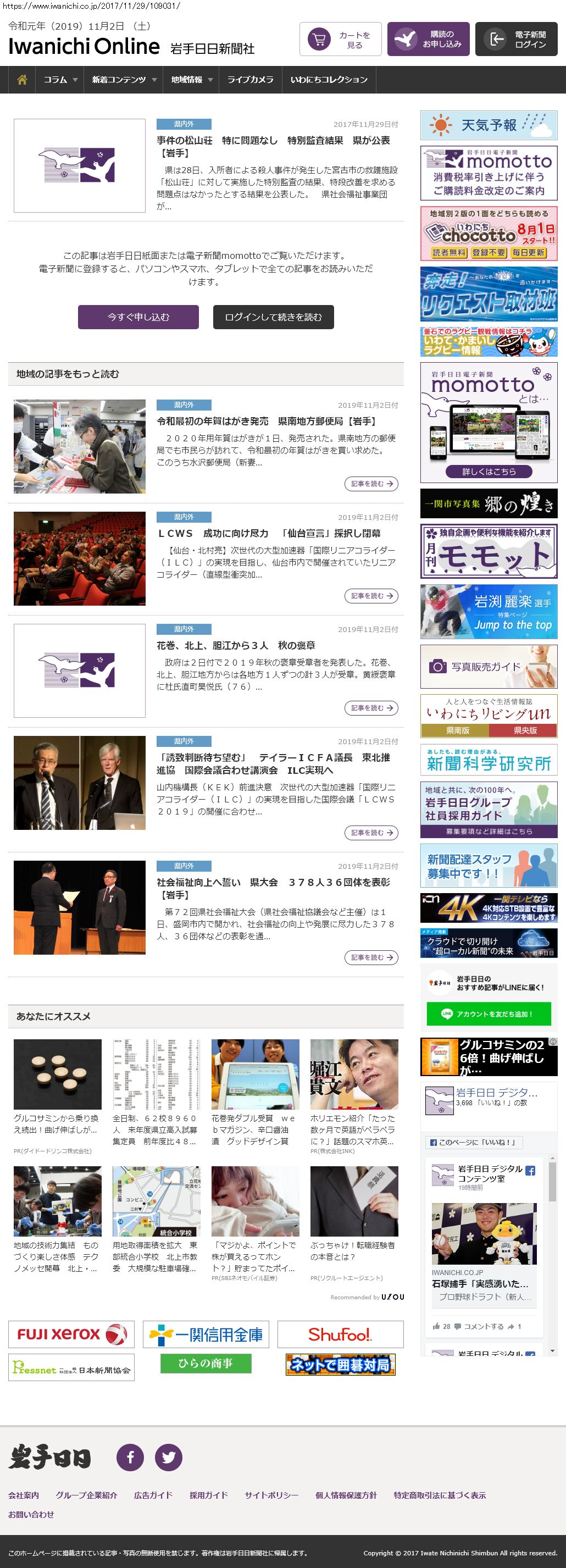566x1568 pixels.
Task: Tap 今すぐ申し込む button
Action: coord(138,317)
